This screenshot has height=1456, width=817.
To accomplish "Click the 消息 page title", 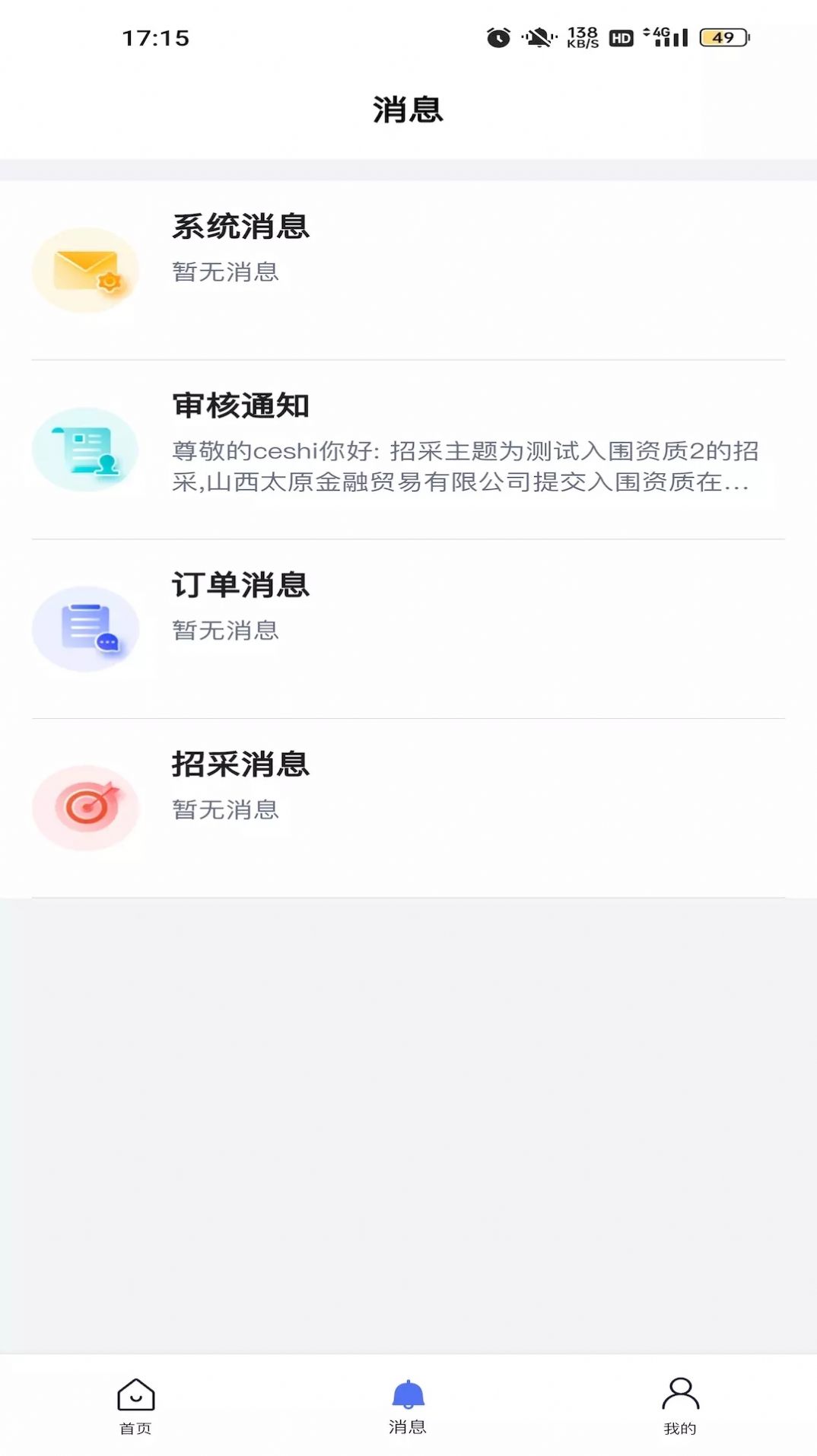I will 408,109.
